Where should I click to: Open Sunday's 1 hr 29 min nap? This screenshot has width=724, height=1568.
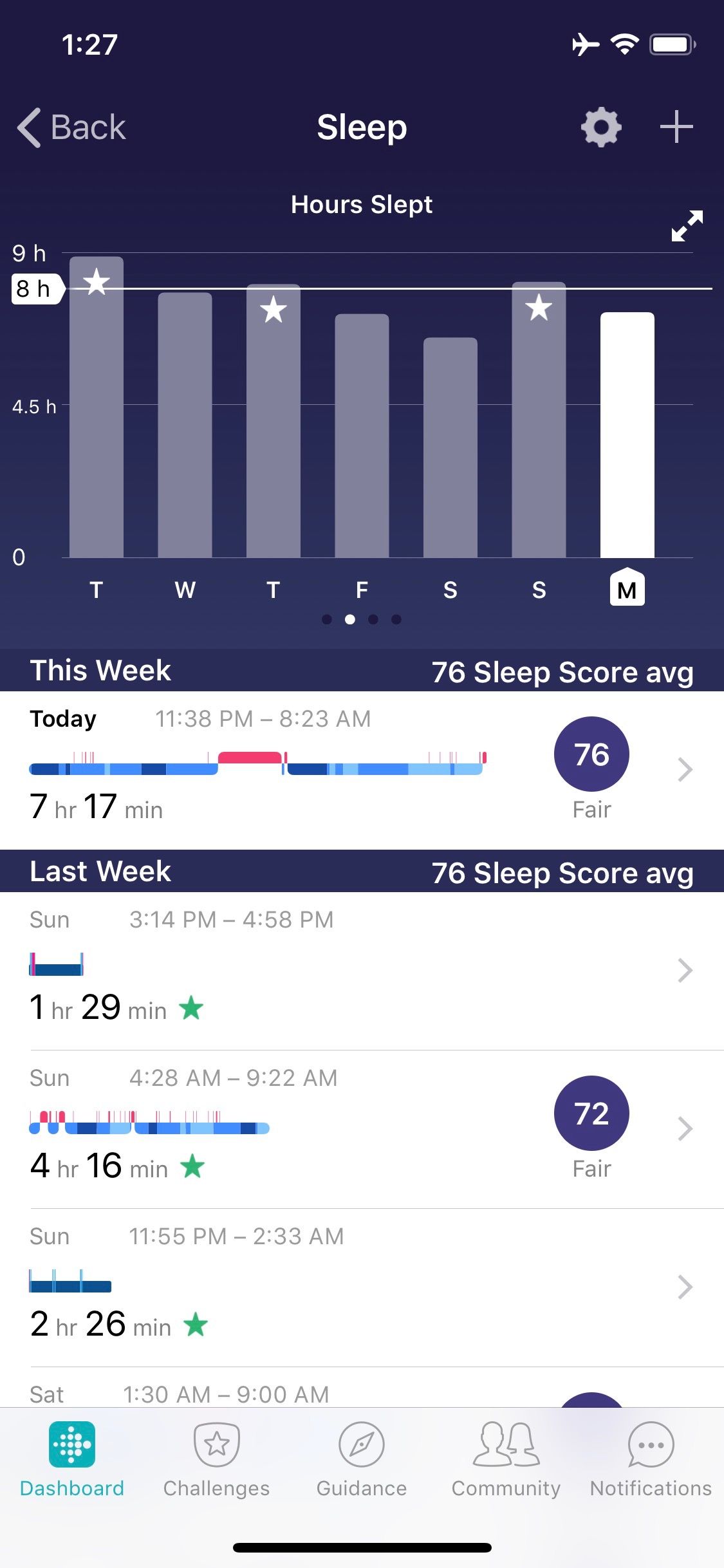pos(362,970)
